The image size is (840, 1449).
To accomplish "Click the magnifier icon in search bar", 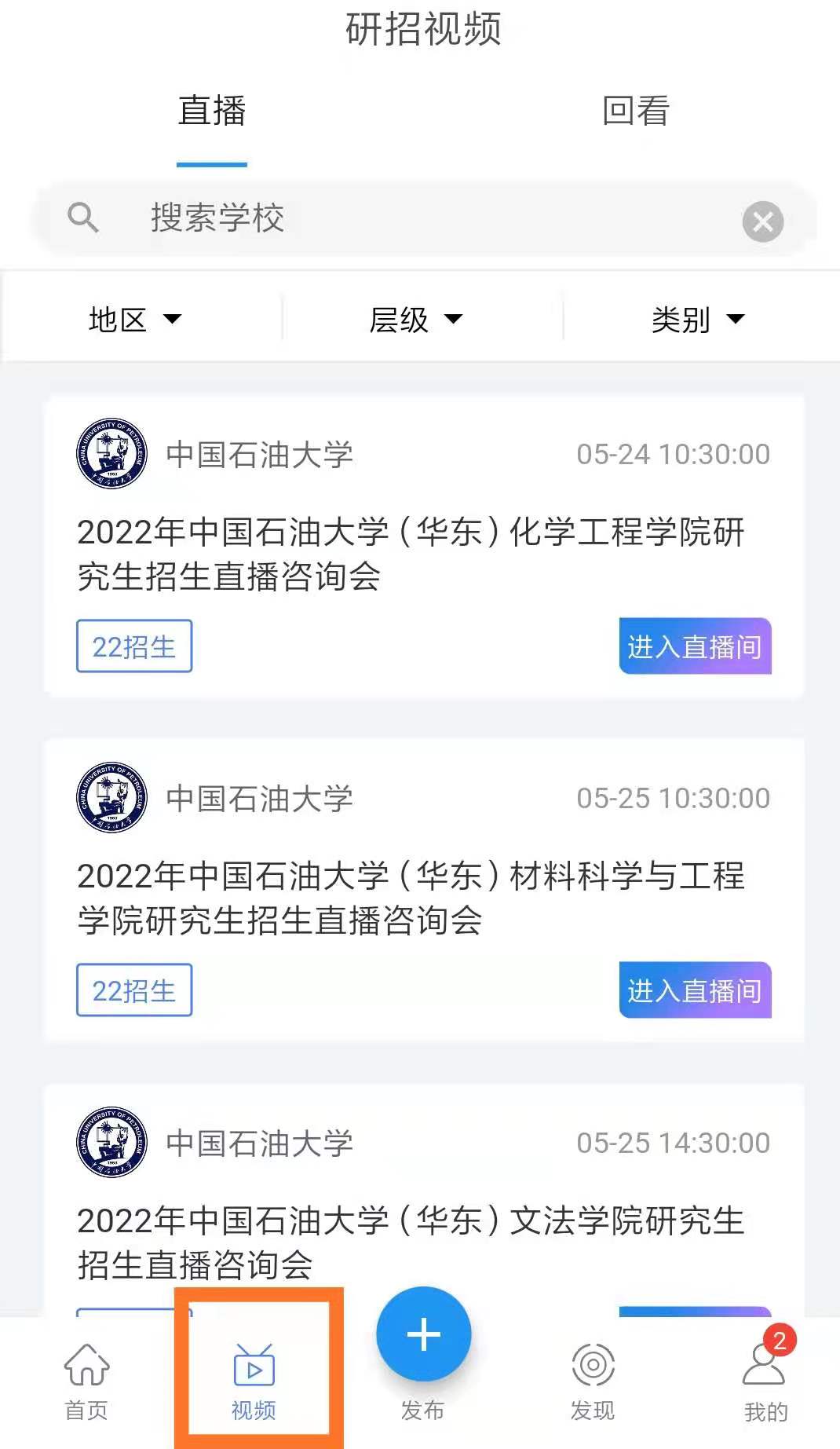I will 84,218.
